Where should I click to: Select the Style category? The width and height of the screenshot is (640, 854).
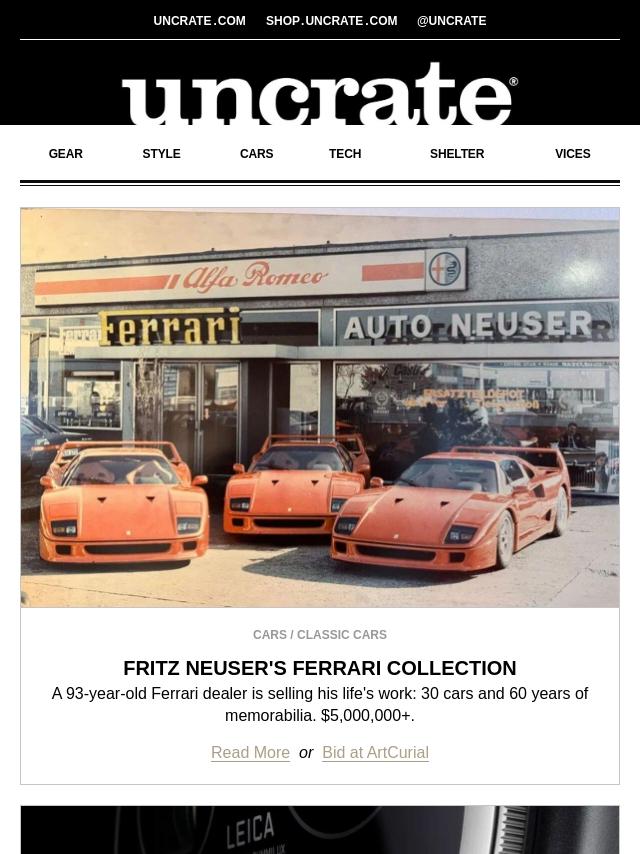161,154
